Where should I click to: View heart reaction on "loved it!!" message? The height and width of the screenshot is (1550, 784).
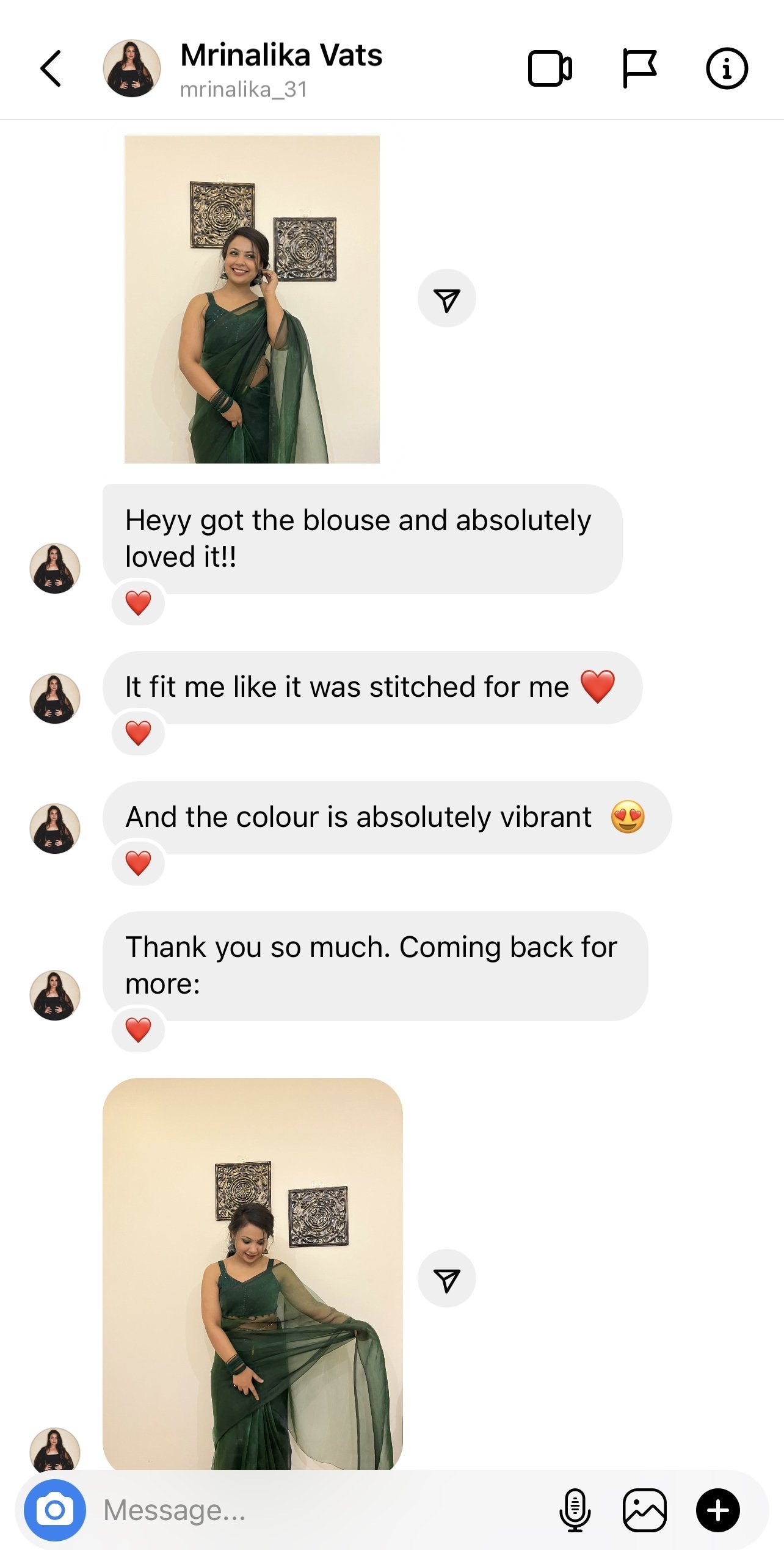pos(138,603)
